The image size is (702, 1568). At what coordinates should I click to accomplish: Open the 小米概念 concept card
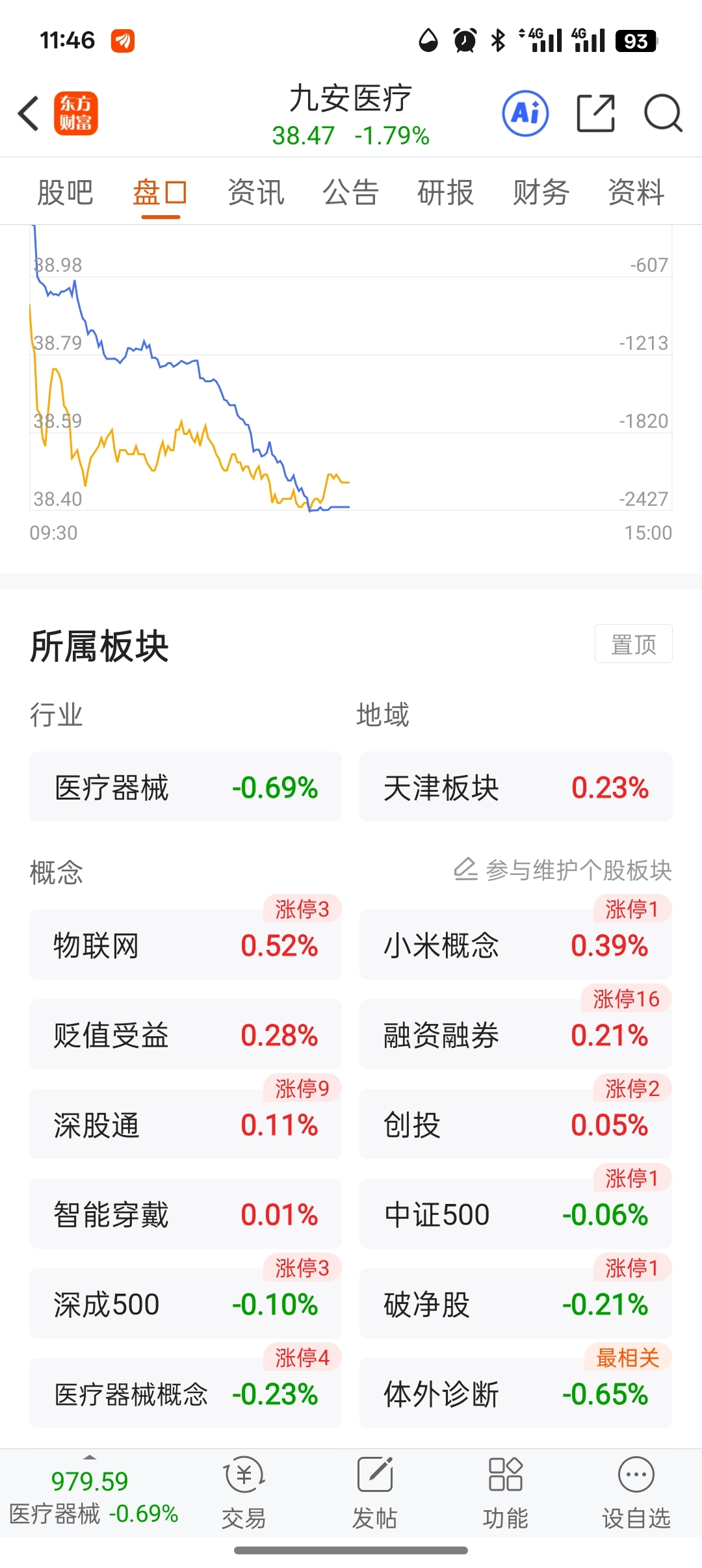(x=516, y=945)
